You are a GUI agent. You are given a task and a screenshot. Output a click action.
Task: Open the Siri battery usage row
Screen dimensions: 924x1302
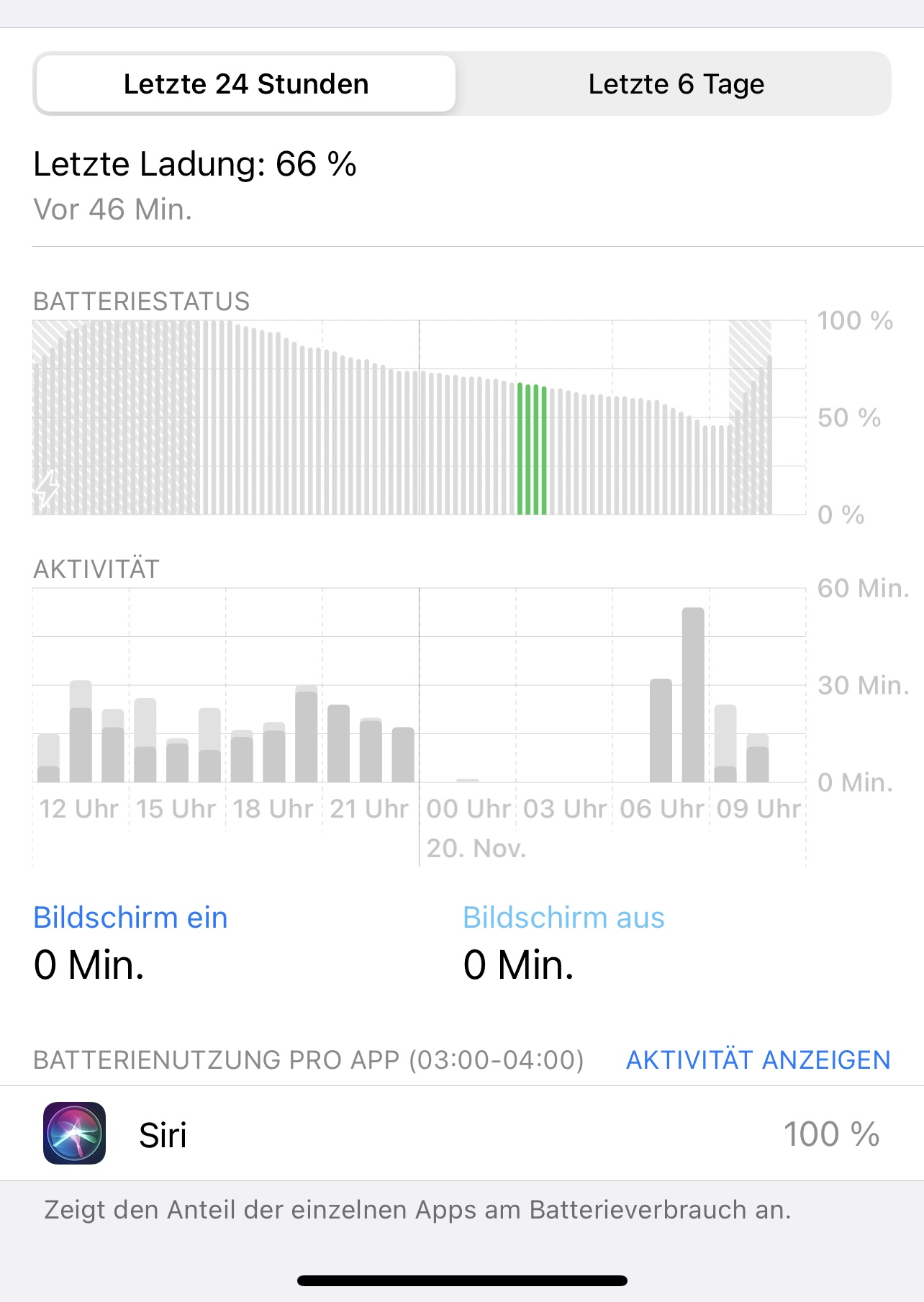[x=462, y=1134]
